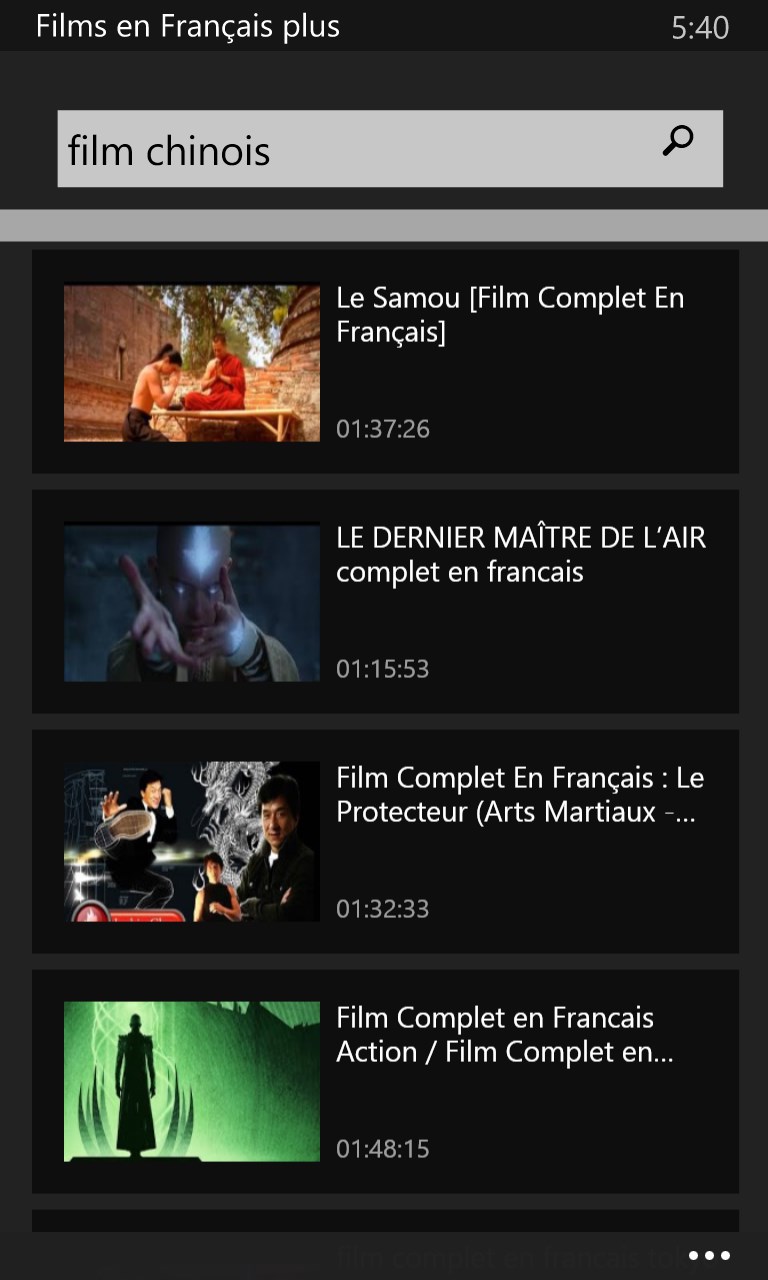Tap the bottom app bar area
768x1280 pixels.
point(383,1255)
